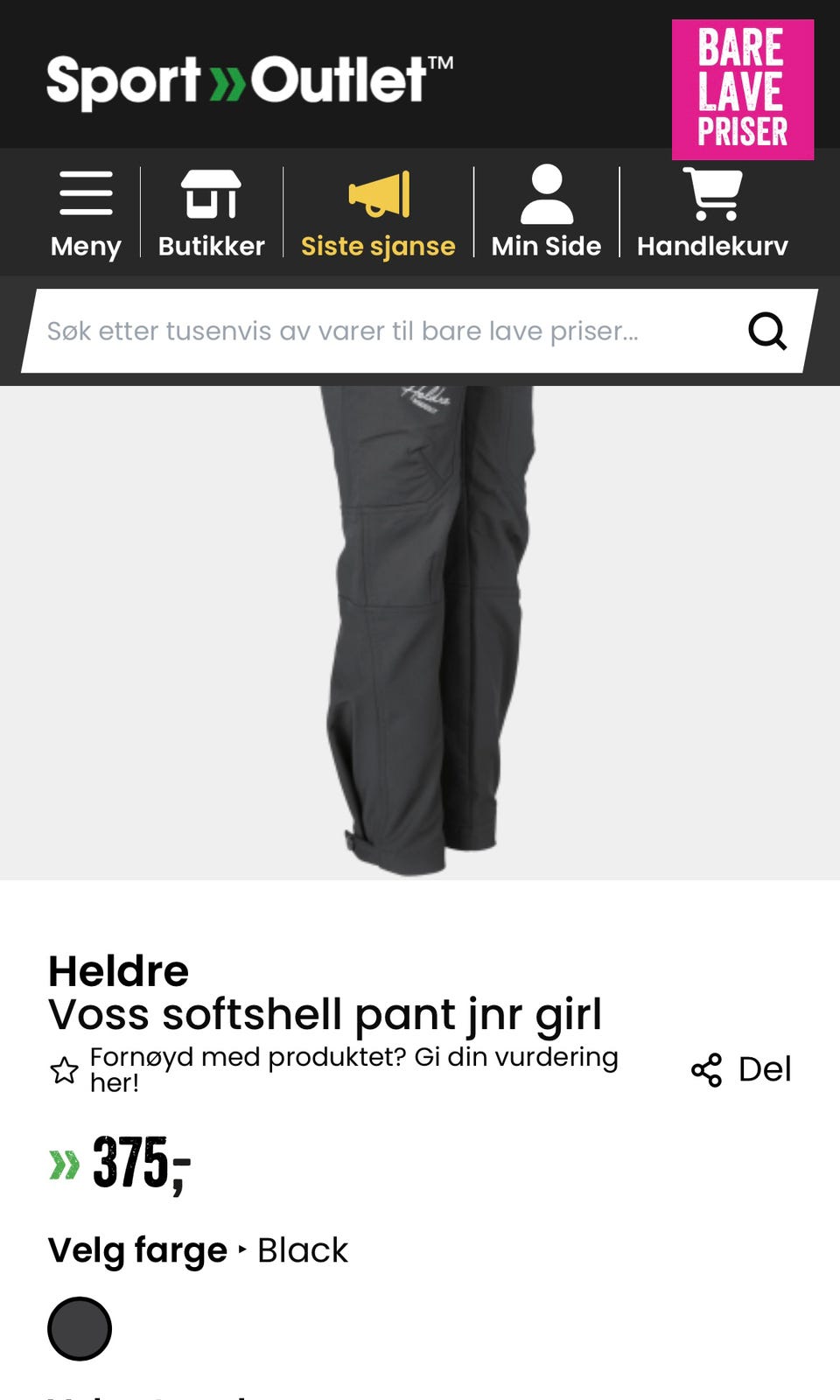Tap the share icon next to Del
Screen dimensions: 840x1400
click(706, 1068)
